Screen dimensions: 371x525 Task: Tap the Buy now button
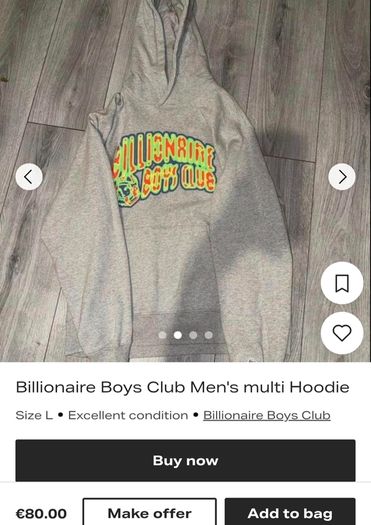click(x=186, y=460)
